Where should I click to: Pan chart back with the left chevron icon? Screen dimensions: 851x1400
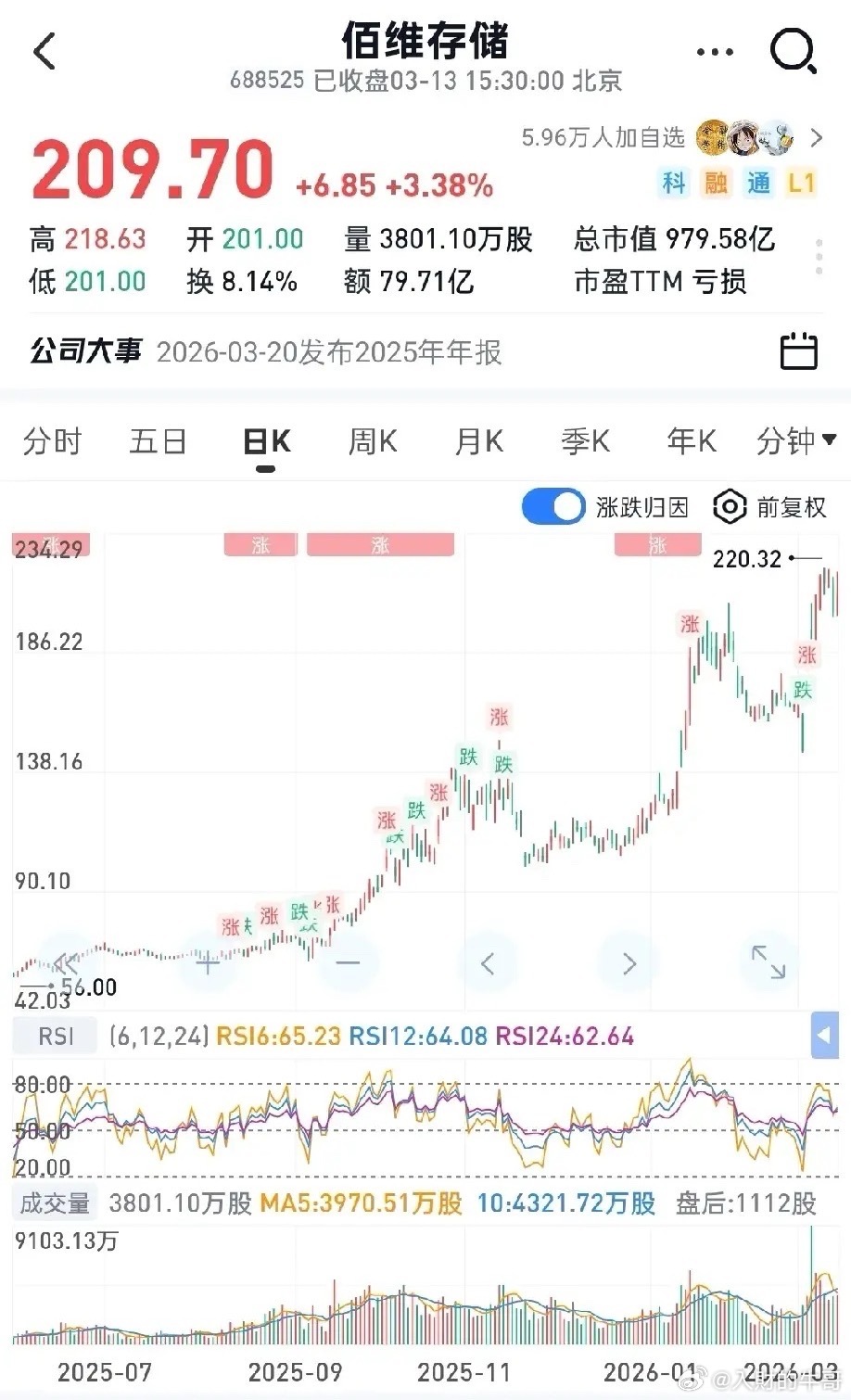[x=489, y=963]
